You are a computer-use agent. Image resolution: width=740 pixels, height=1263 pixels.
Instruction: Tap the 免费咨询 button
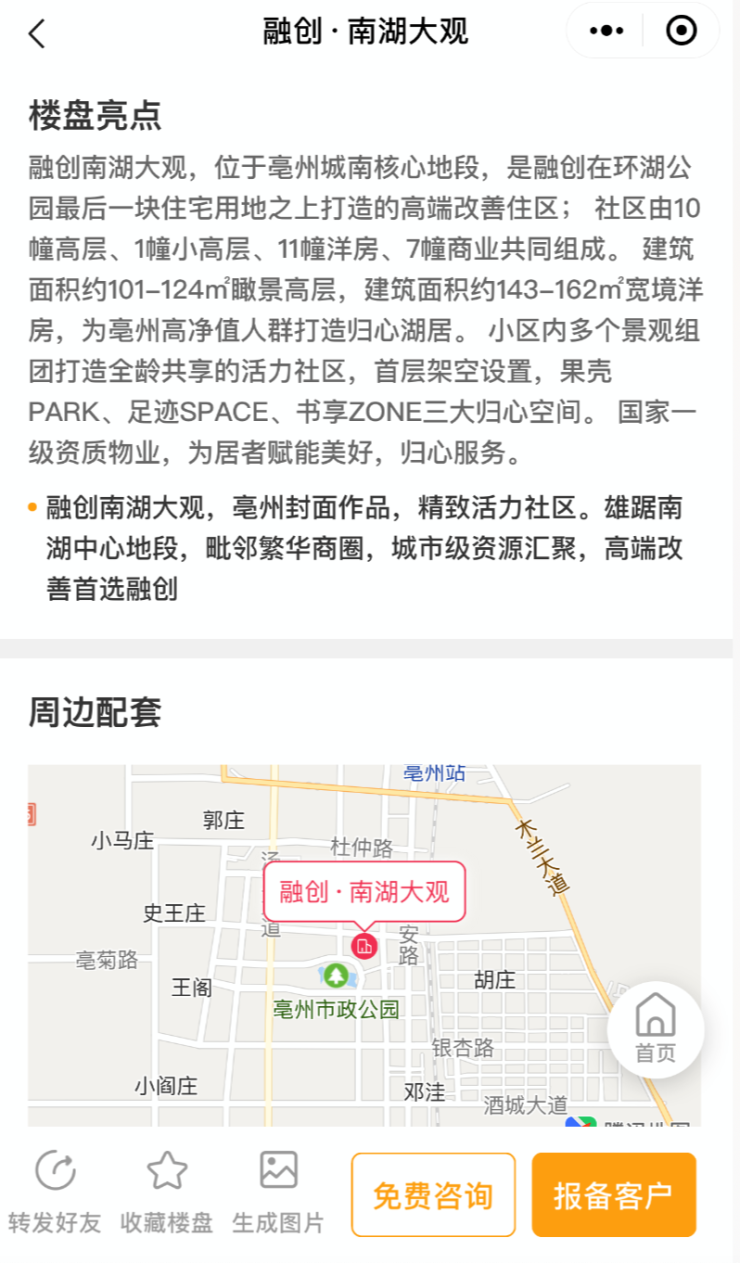[433, 1195]
